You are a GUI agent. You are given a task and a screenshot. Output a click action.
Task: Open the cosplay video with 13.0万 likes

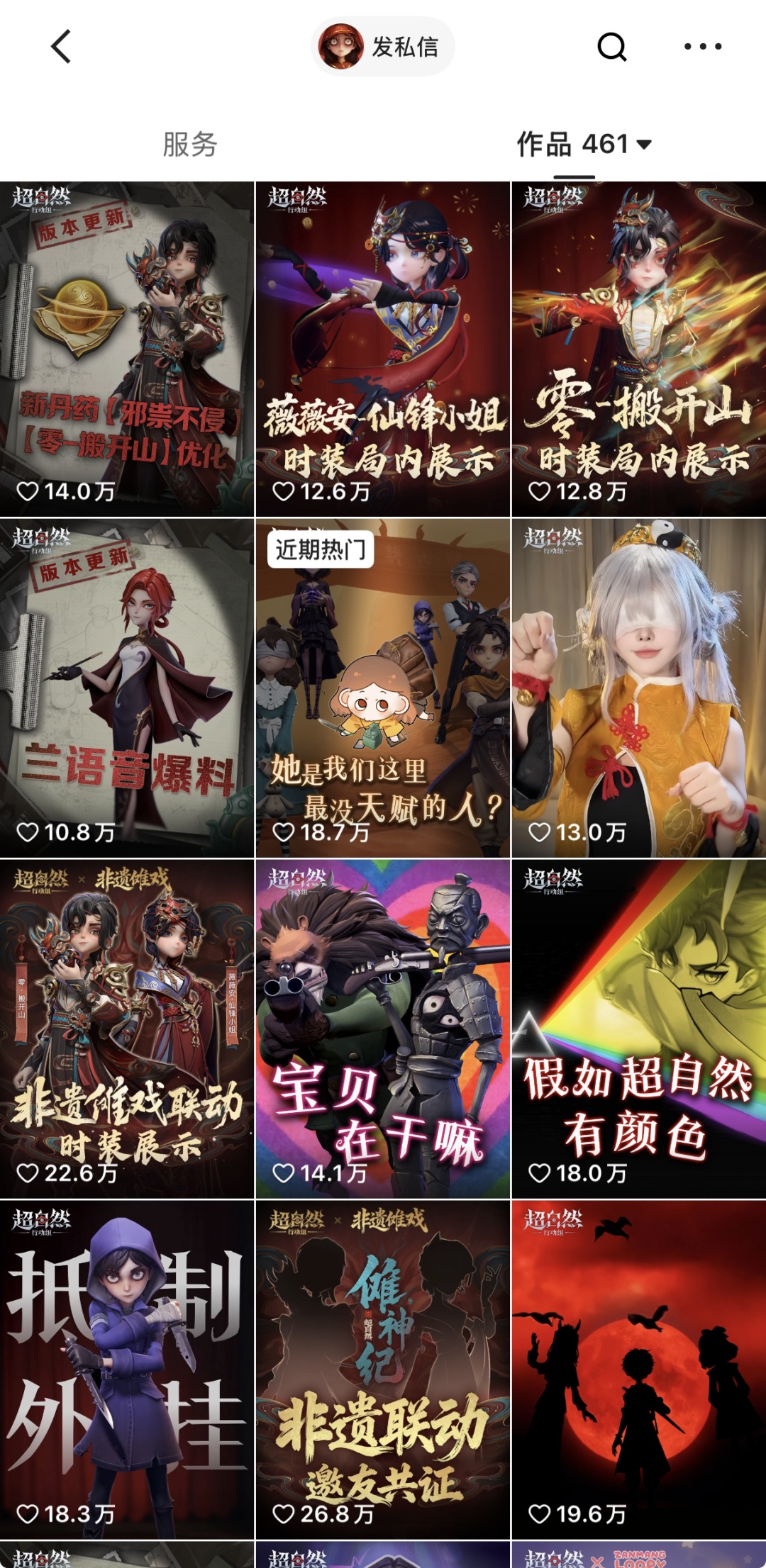[638, 688]
